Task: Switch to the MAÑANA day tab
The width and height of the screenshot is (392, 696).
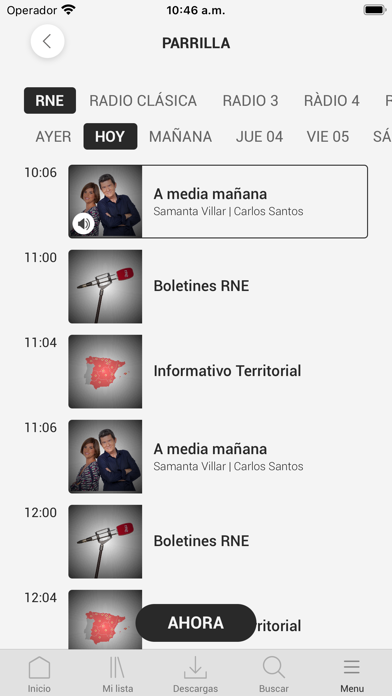Action: tap(180, 137)
